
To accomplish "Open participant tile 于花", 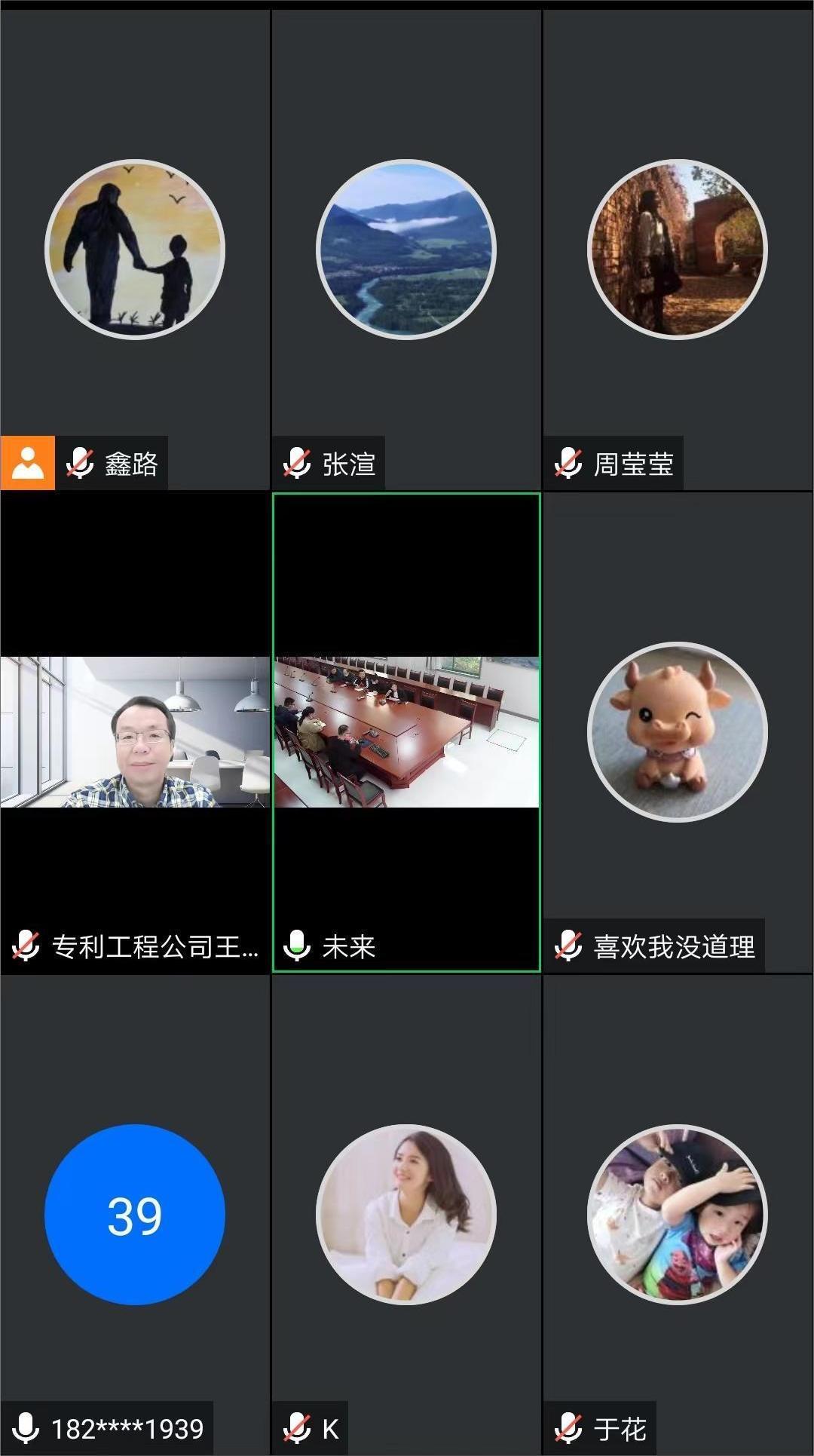I will pyautogui.click(x=678, y=1215).
